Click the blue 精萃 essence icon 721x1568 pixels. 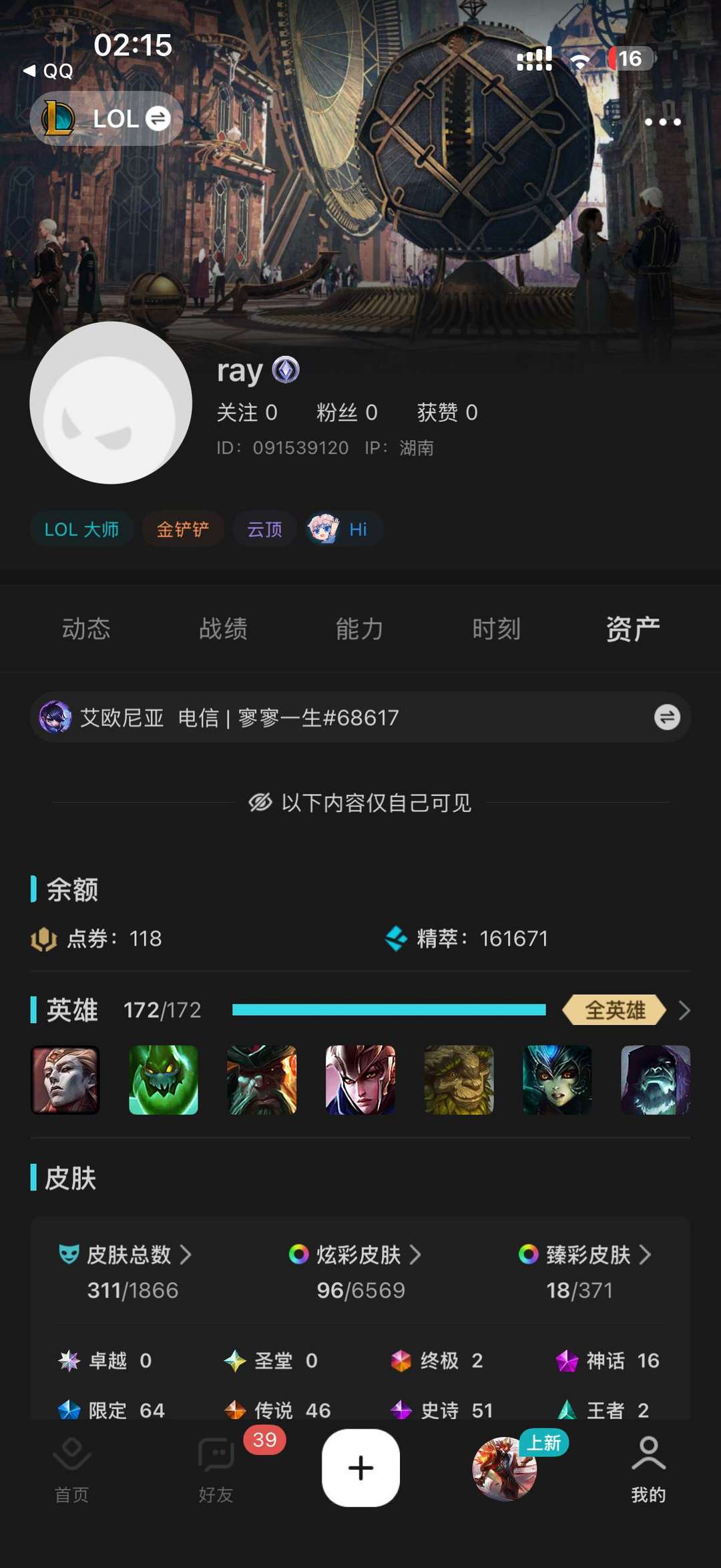[399, 939]
